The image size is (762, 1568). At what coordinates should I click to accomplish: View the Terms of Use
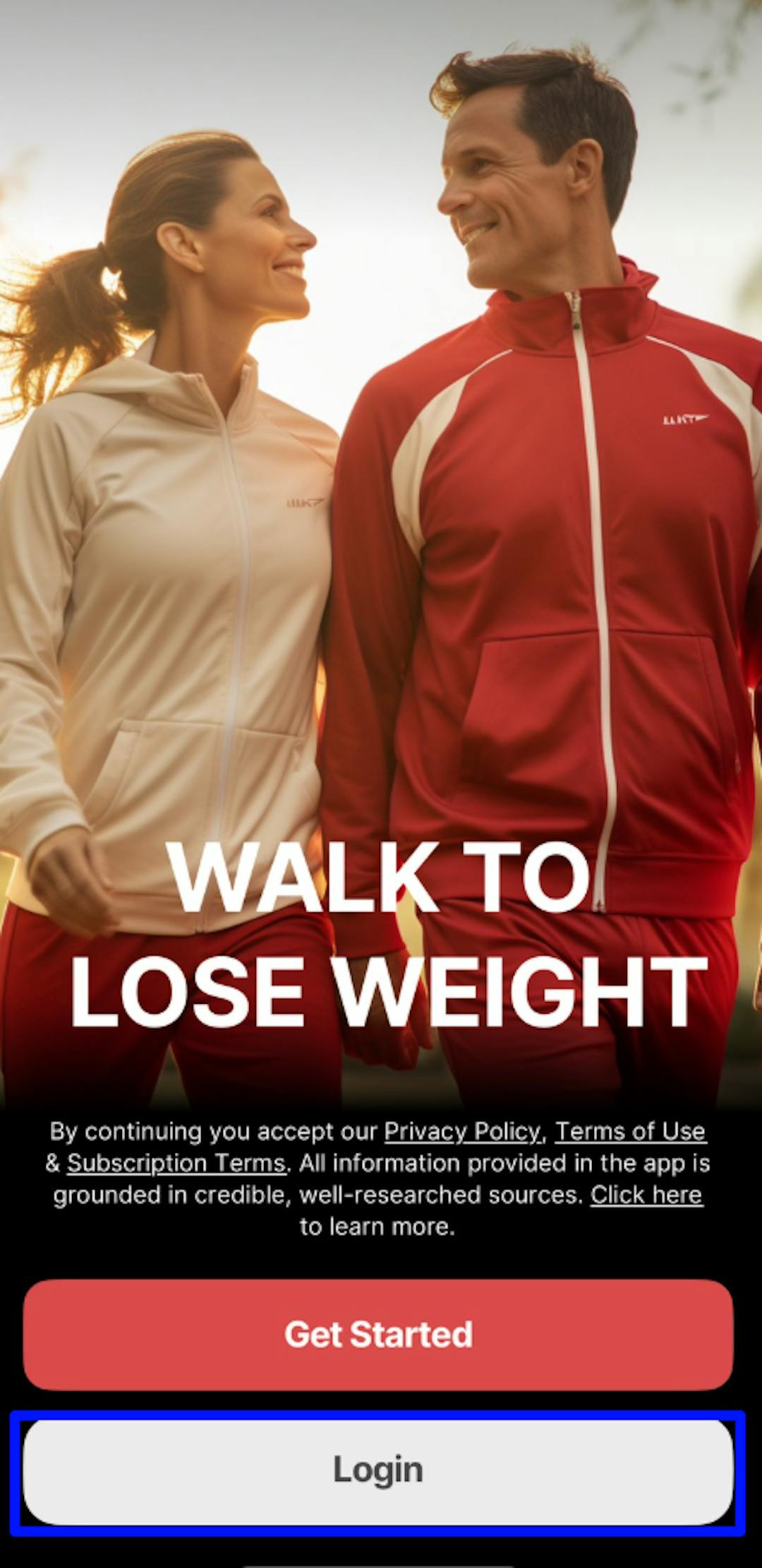(630, 1132)
